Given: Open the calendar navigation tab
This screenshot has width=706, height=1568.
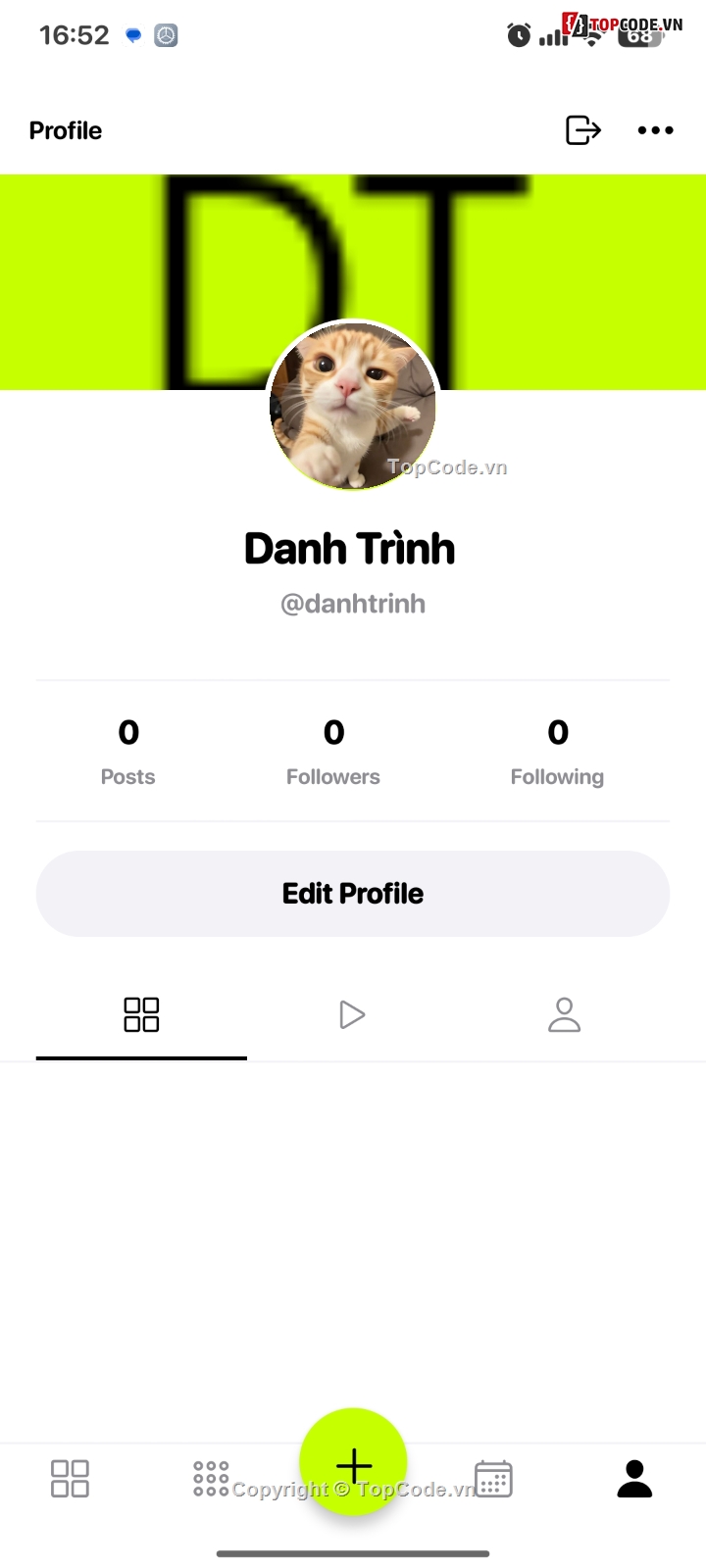Looking at the screenshot, I should tap(493, 1479).
